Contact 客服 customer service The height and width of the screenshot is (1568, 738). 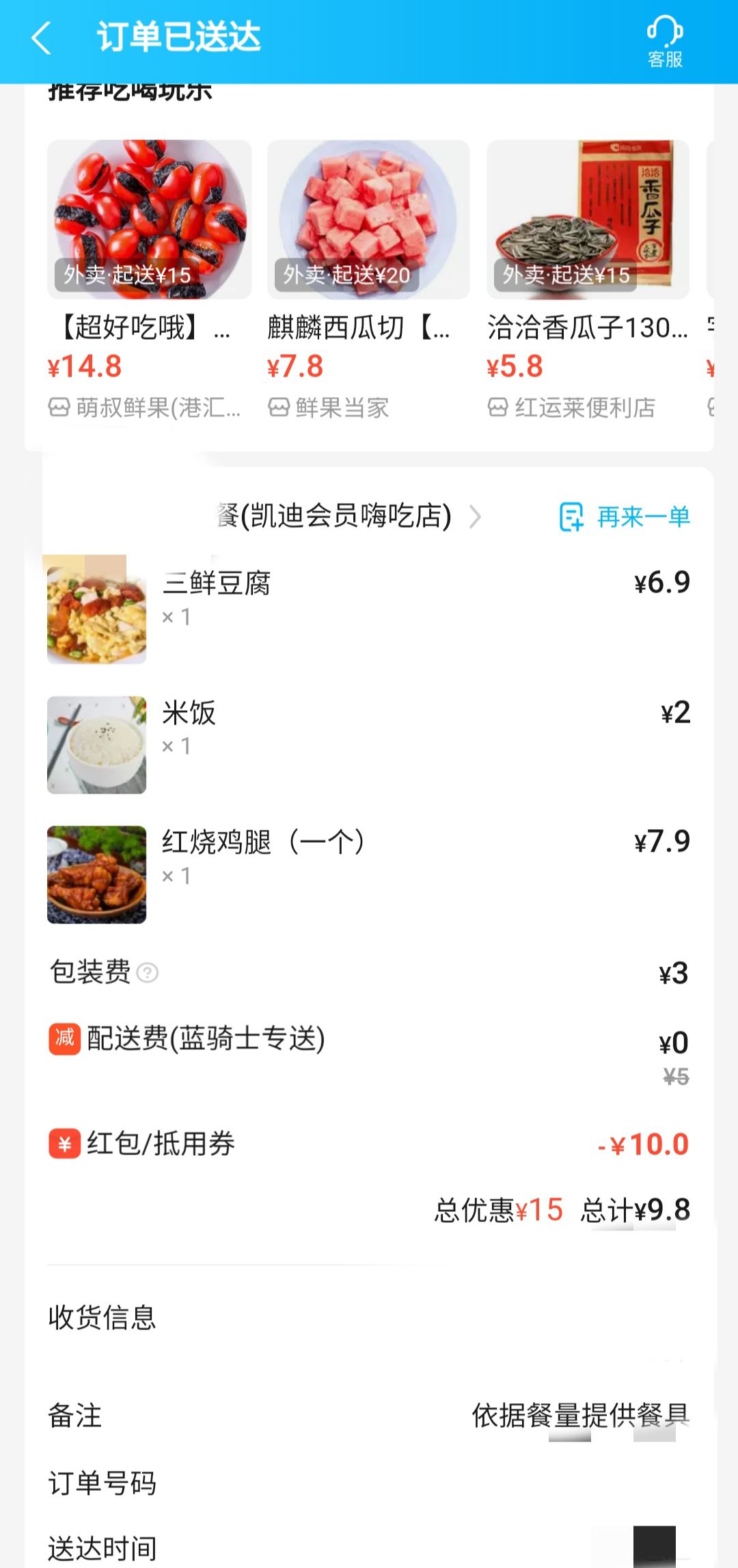click(x=665, y=41)
